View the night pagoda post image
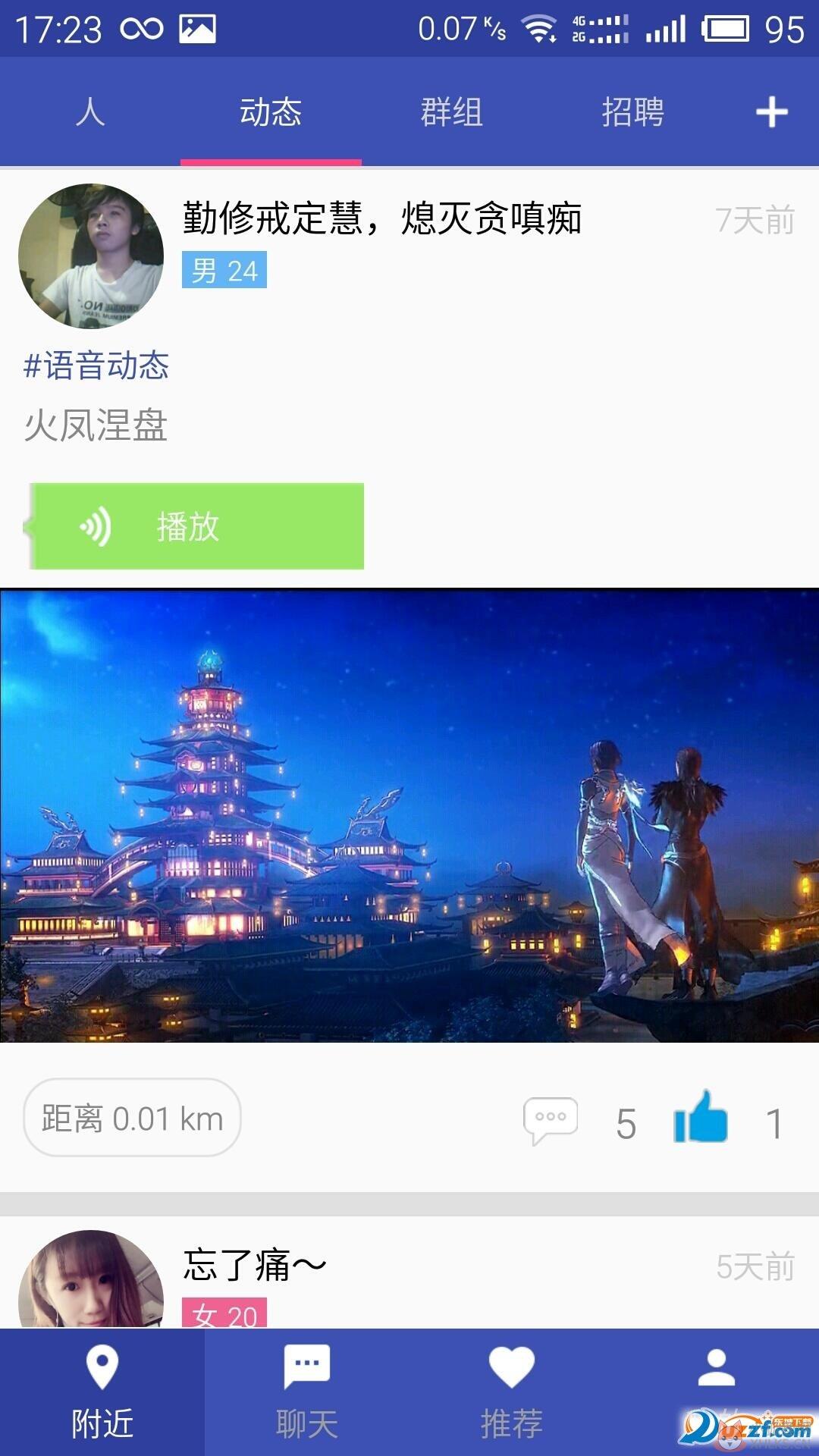The image size is (819, 1456). pos(409,815)
